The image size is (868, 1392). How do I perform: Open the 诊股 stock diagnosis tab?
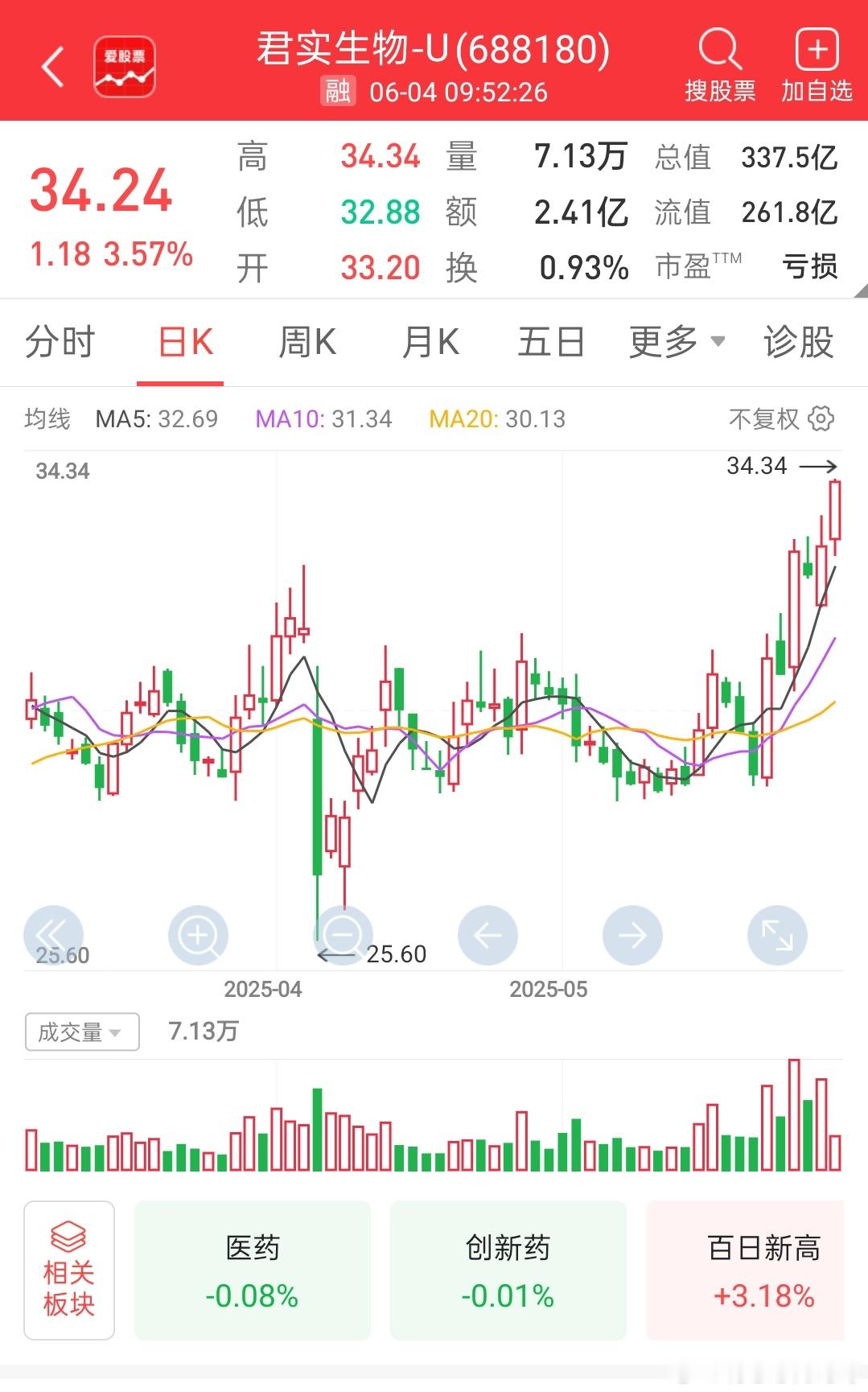[798, 342]
